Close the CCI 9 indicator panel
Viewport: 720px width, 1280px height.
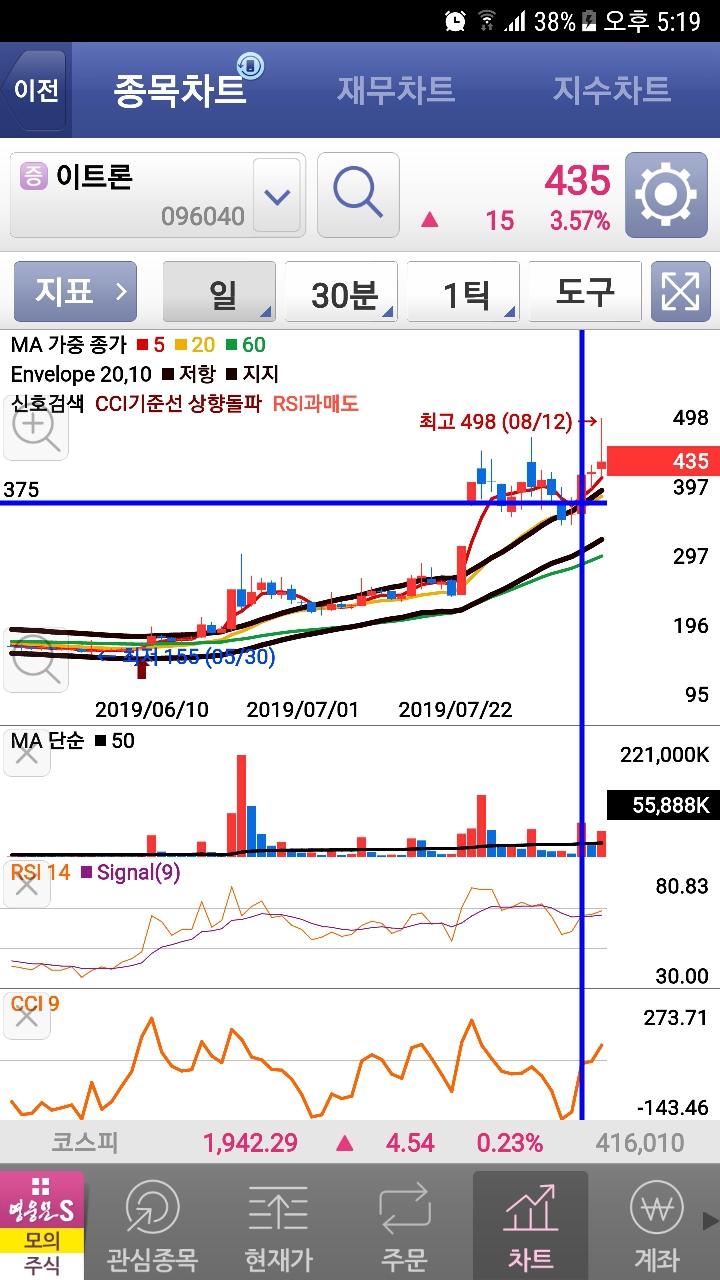[x=27, y=1016]
